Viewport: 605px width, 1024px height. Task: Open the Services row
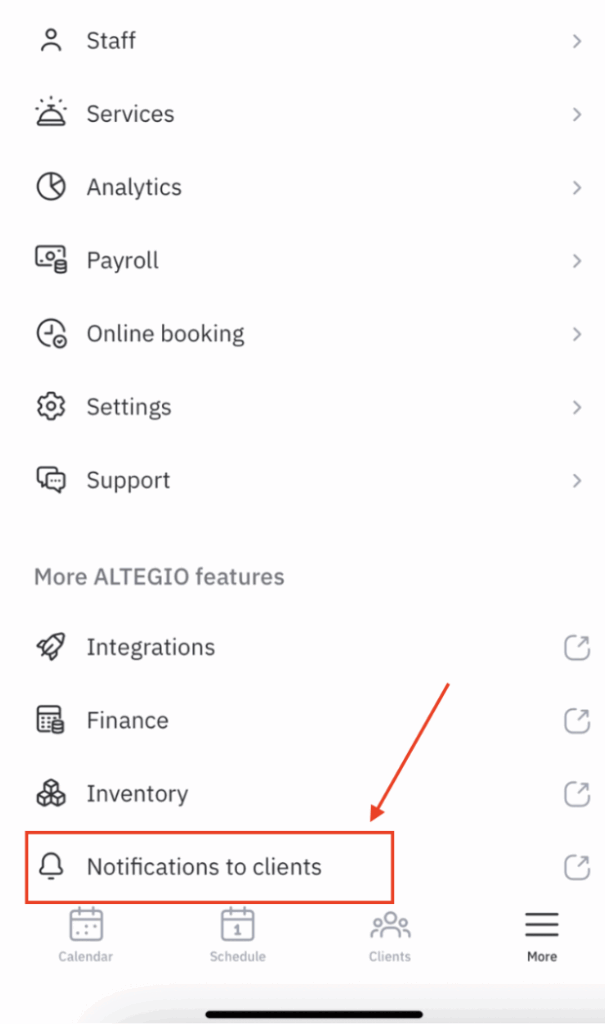click(x=302, y=114)
